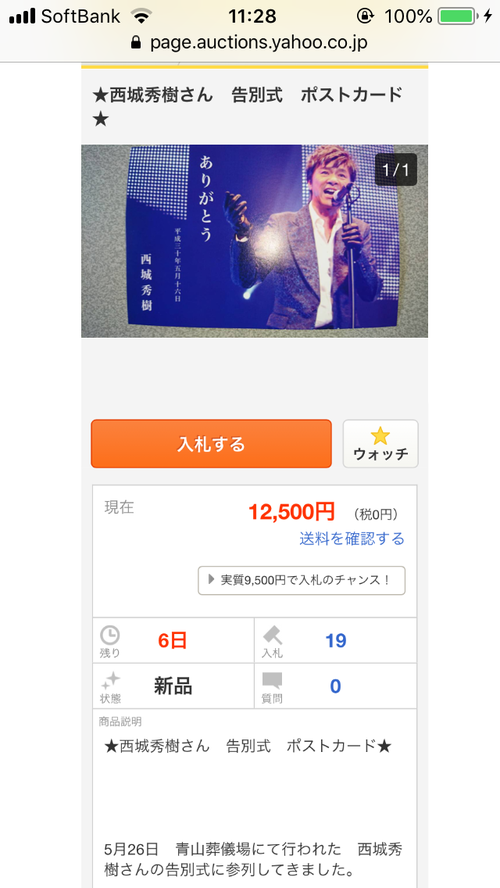This screenshot has width=500, height=888.
Task: Open the 質問 questions count
Action: [x=336, y=686]
